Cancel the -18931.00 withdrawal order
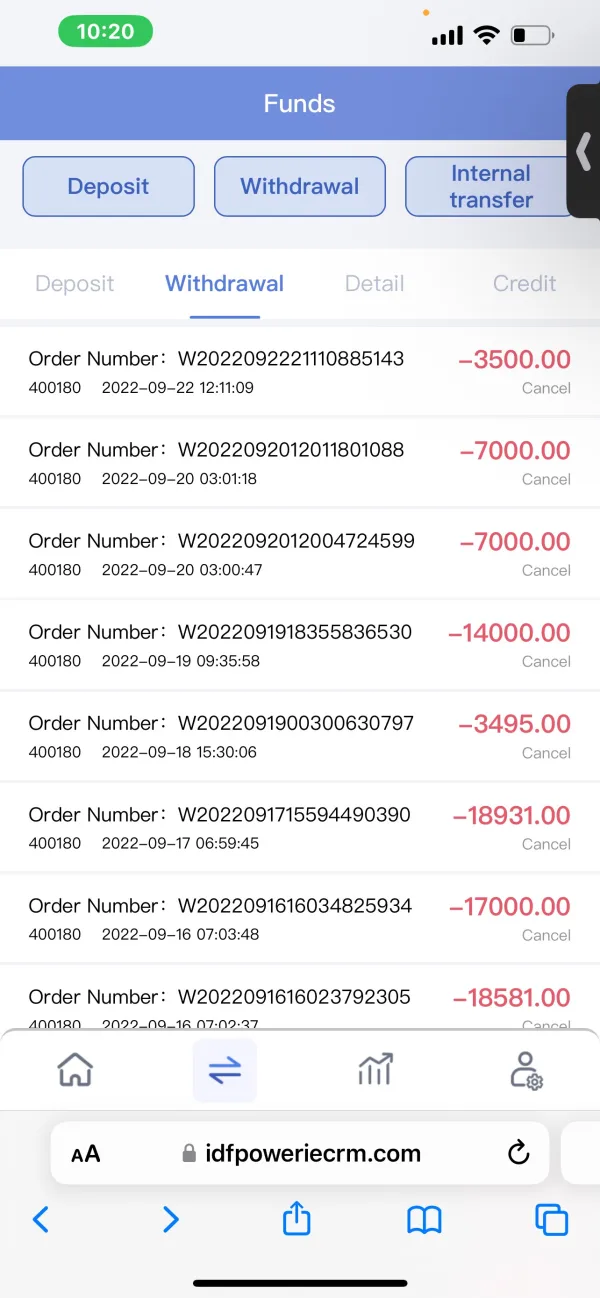The height and width of the screenshot is (1298, 600). [x=546, y=844]
